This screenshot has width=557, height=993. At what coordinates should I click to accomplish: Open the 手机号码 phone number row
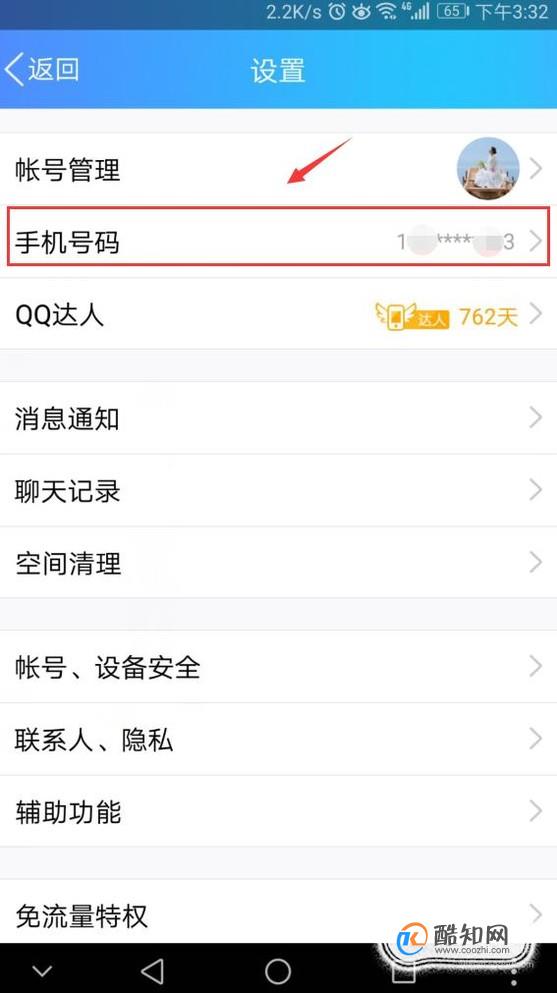point(278,242)
